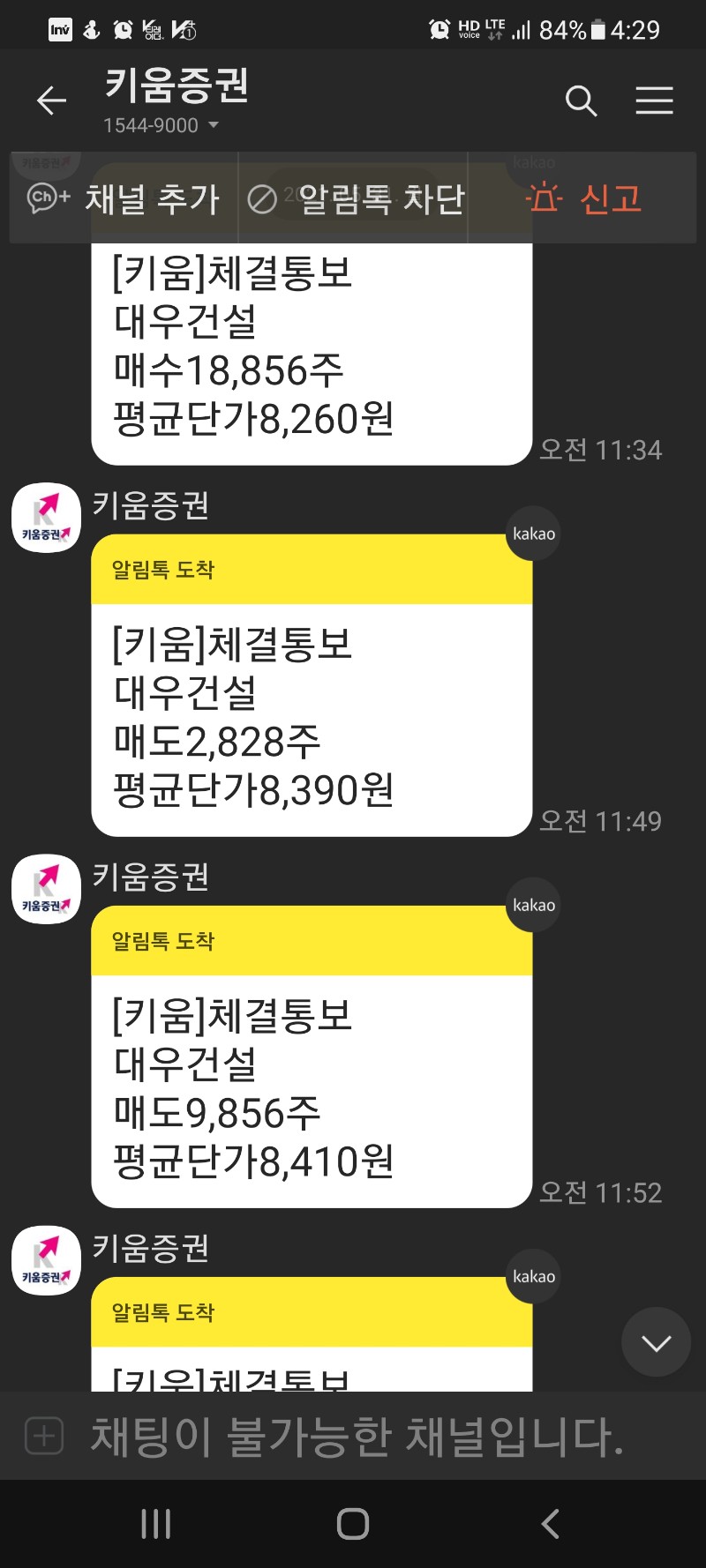Search within this chat

tap(581, 101)
